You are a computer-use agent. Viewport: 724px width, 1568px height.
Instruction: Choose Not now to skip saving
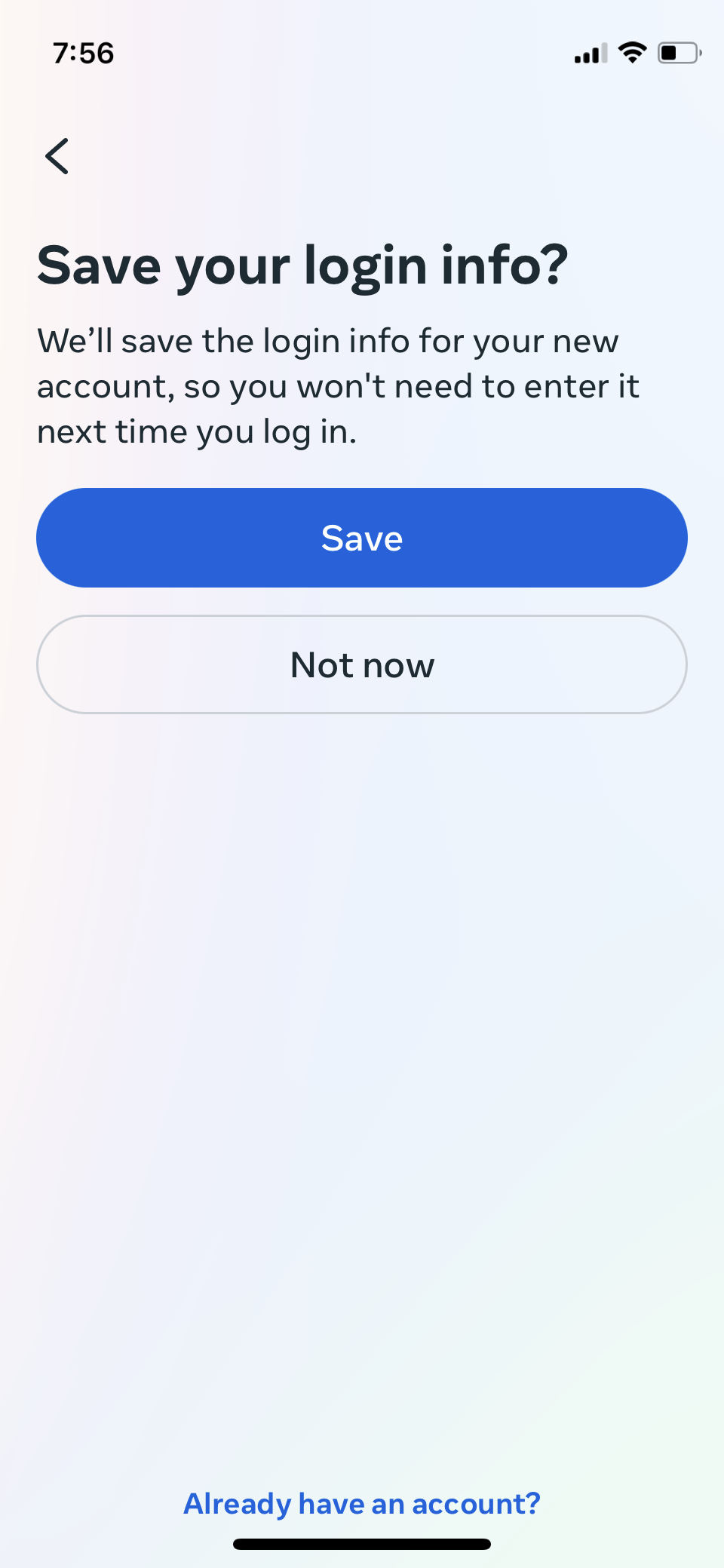click(x=362, y=664)
